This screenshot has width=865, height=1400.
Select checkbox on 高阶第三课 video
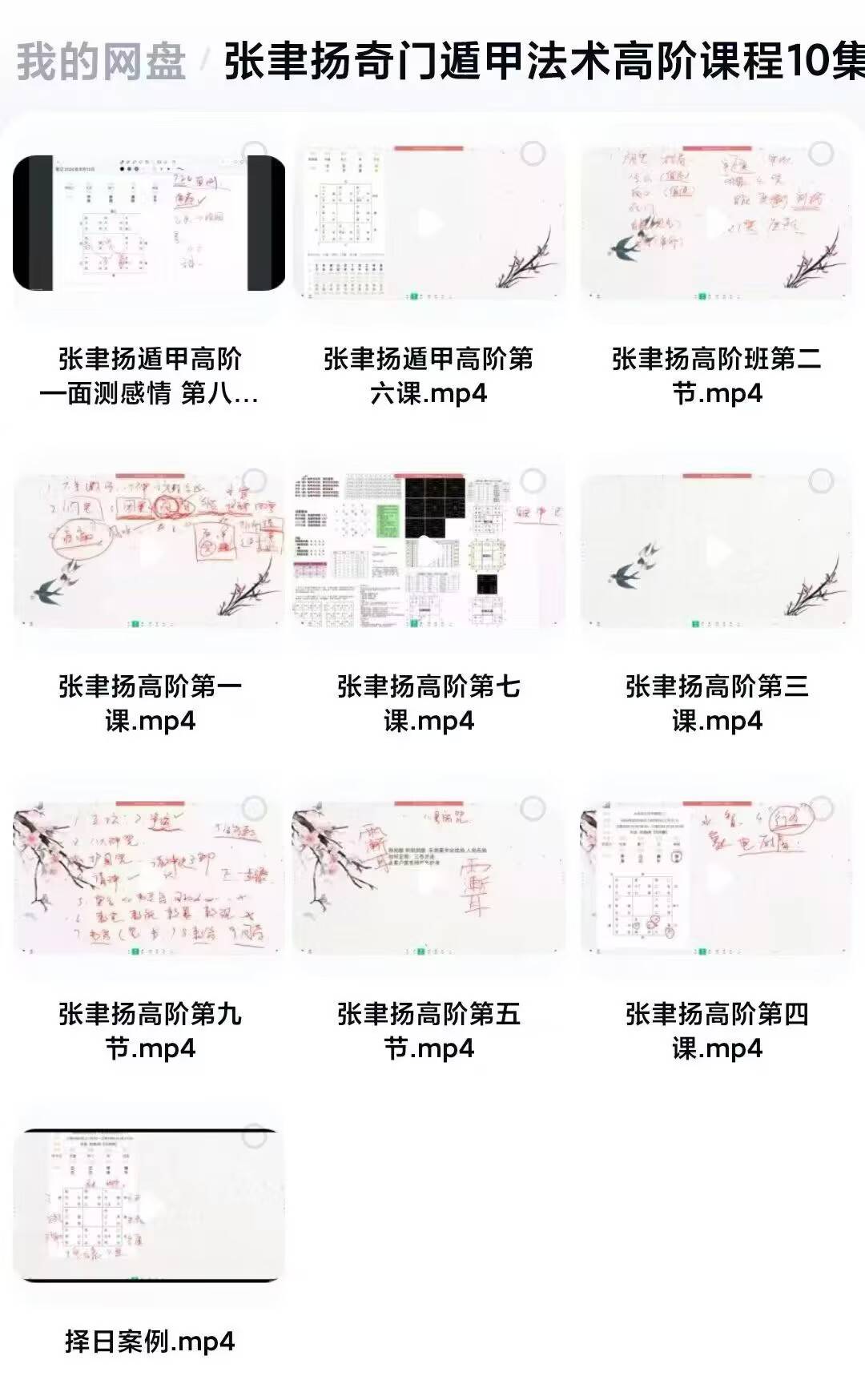(x=821, y=481)
